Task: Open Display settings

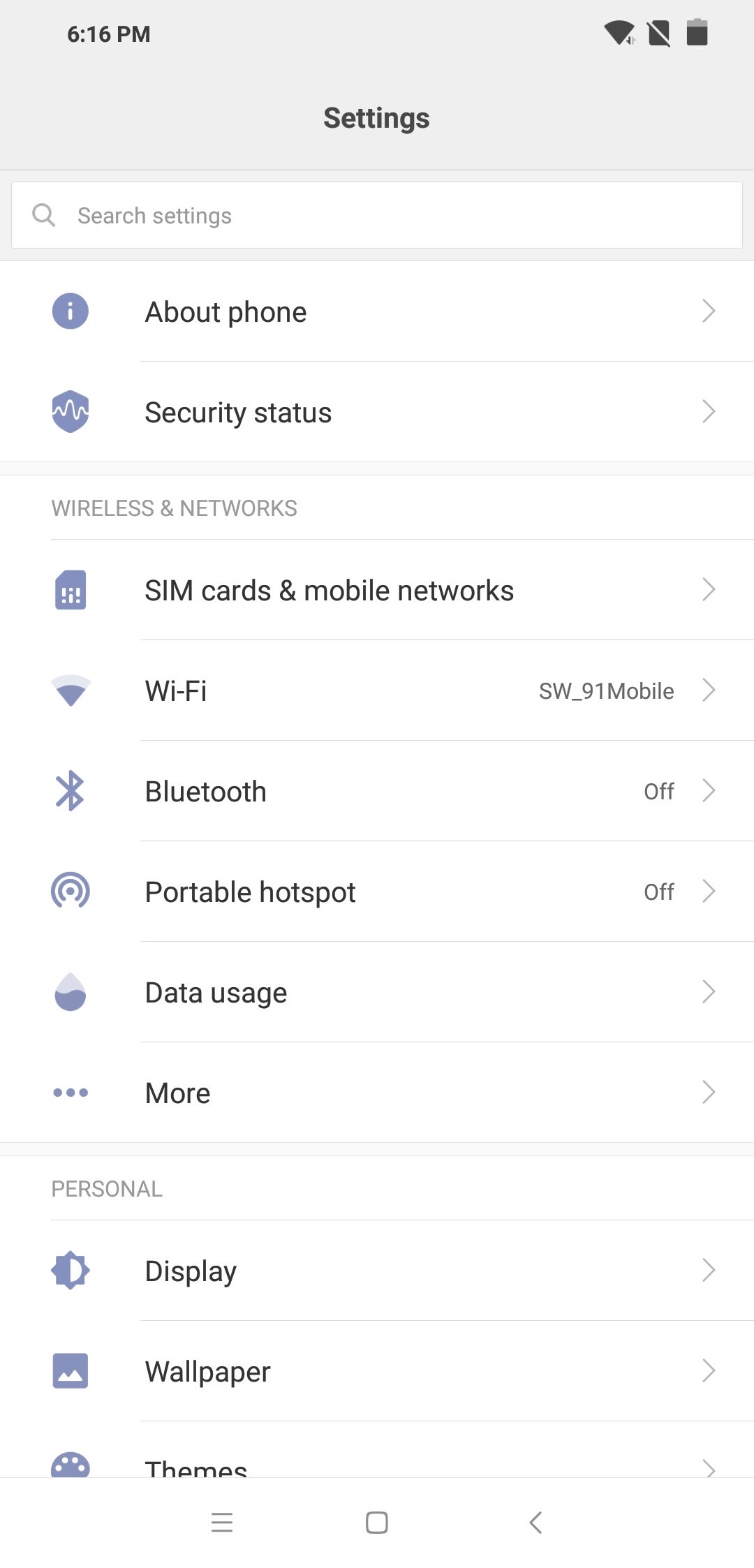Action: (377, 1271)
